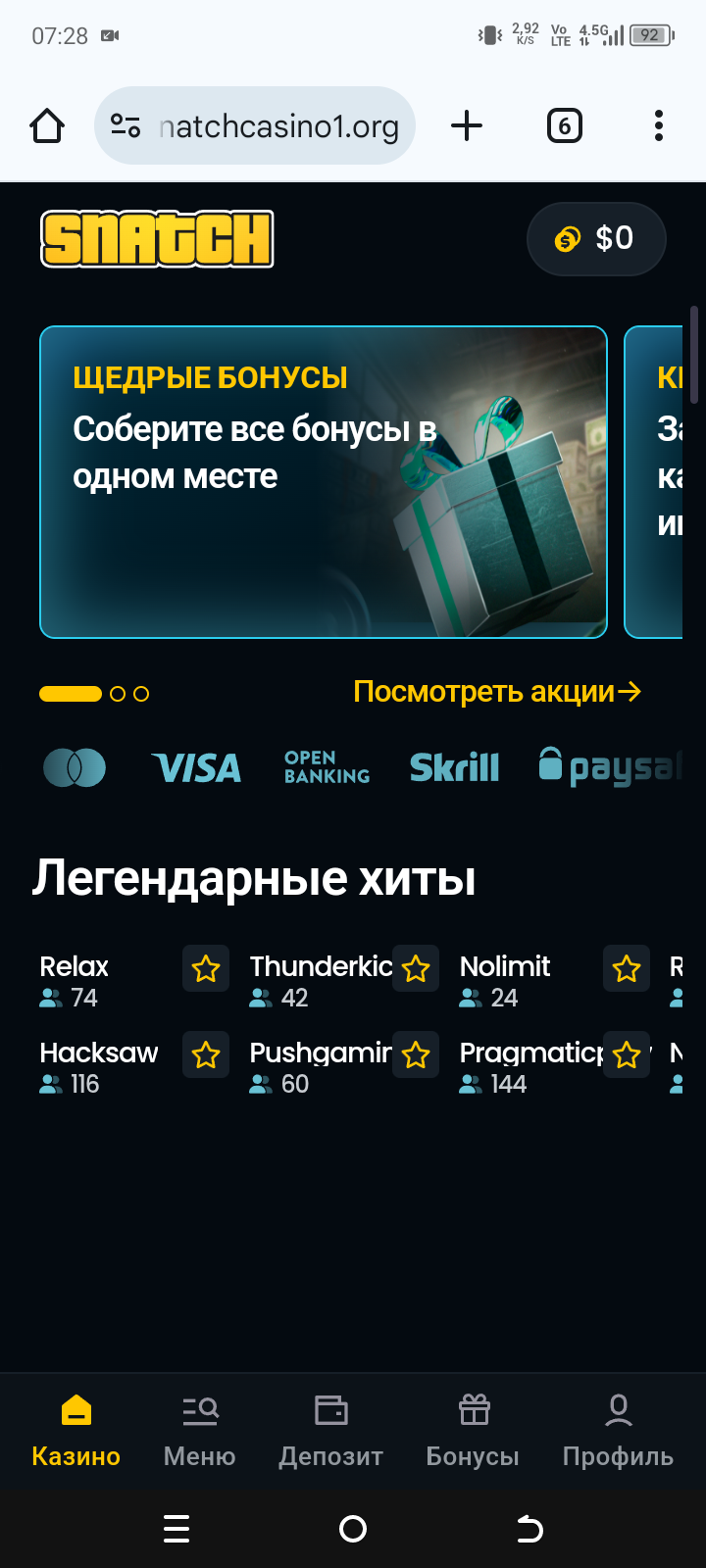Go to the Бонусы tab
706x1568 pixels.
pyautogui.click(x=473, y=1431)
